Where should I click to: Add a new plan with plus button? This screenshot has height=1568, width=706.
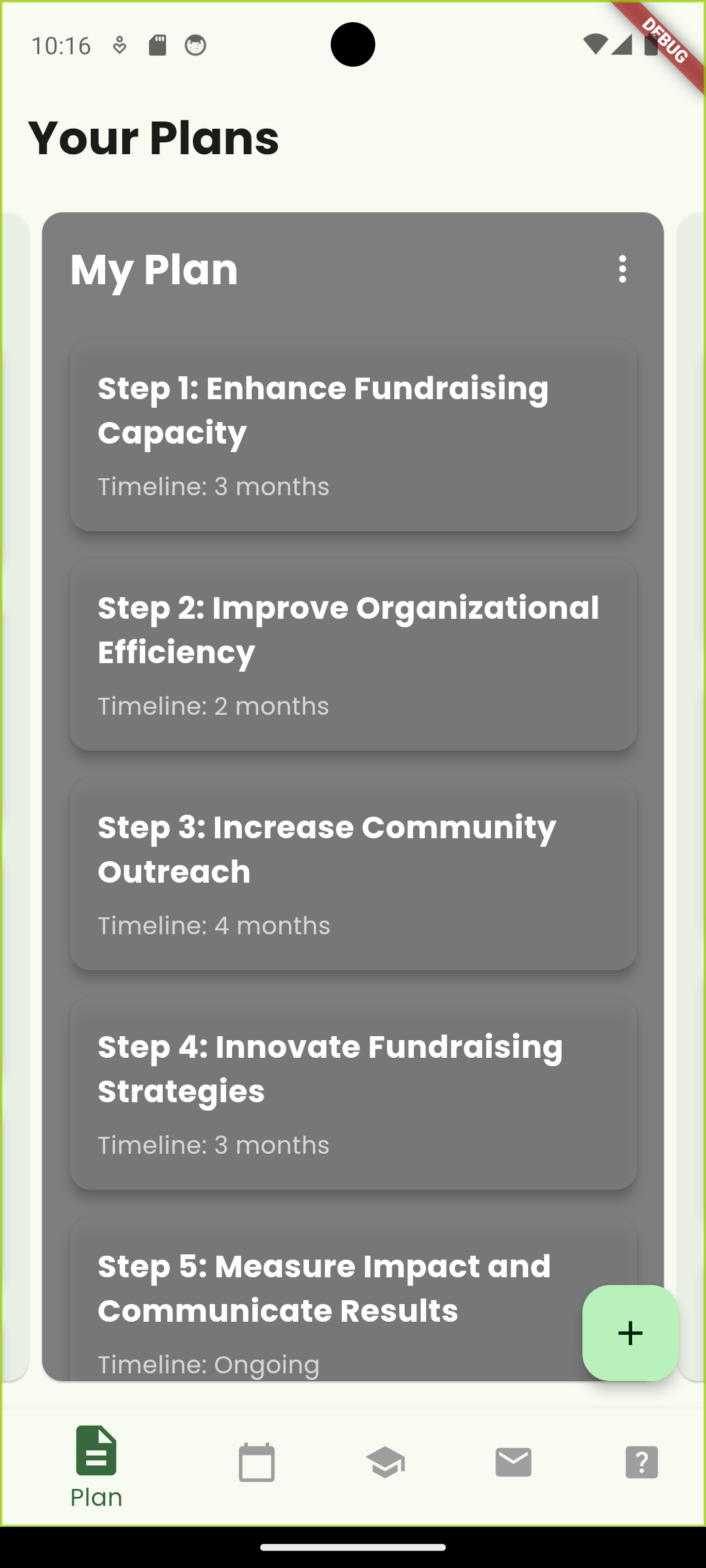pos(630,1333)
